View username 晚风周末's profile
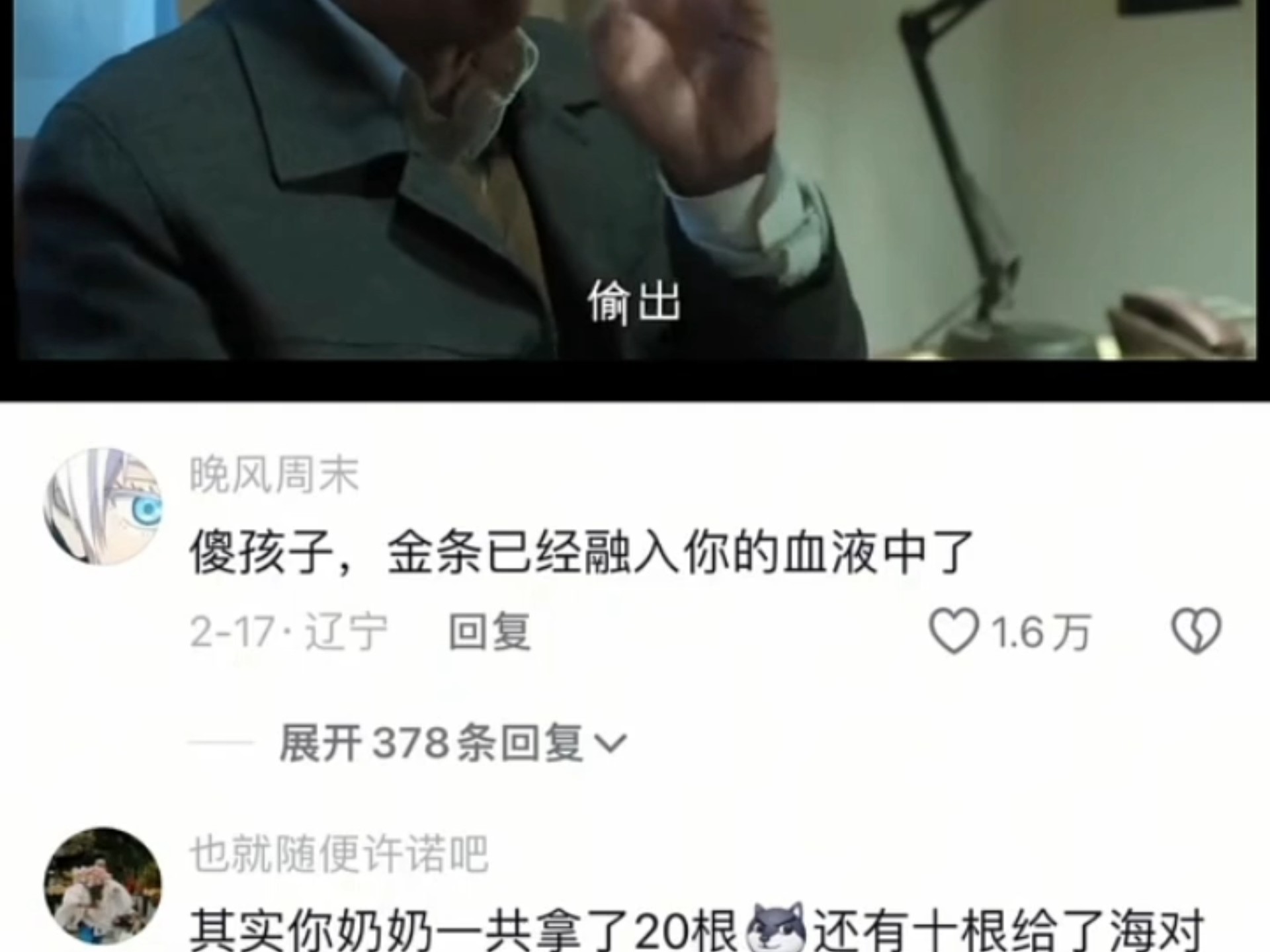The image size is (1270, 952). (x=274, y=475)
